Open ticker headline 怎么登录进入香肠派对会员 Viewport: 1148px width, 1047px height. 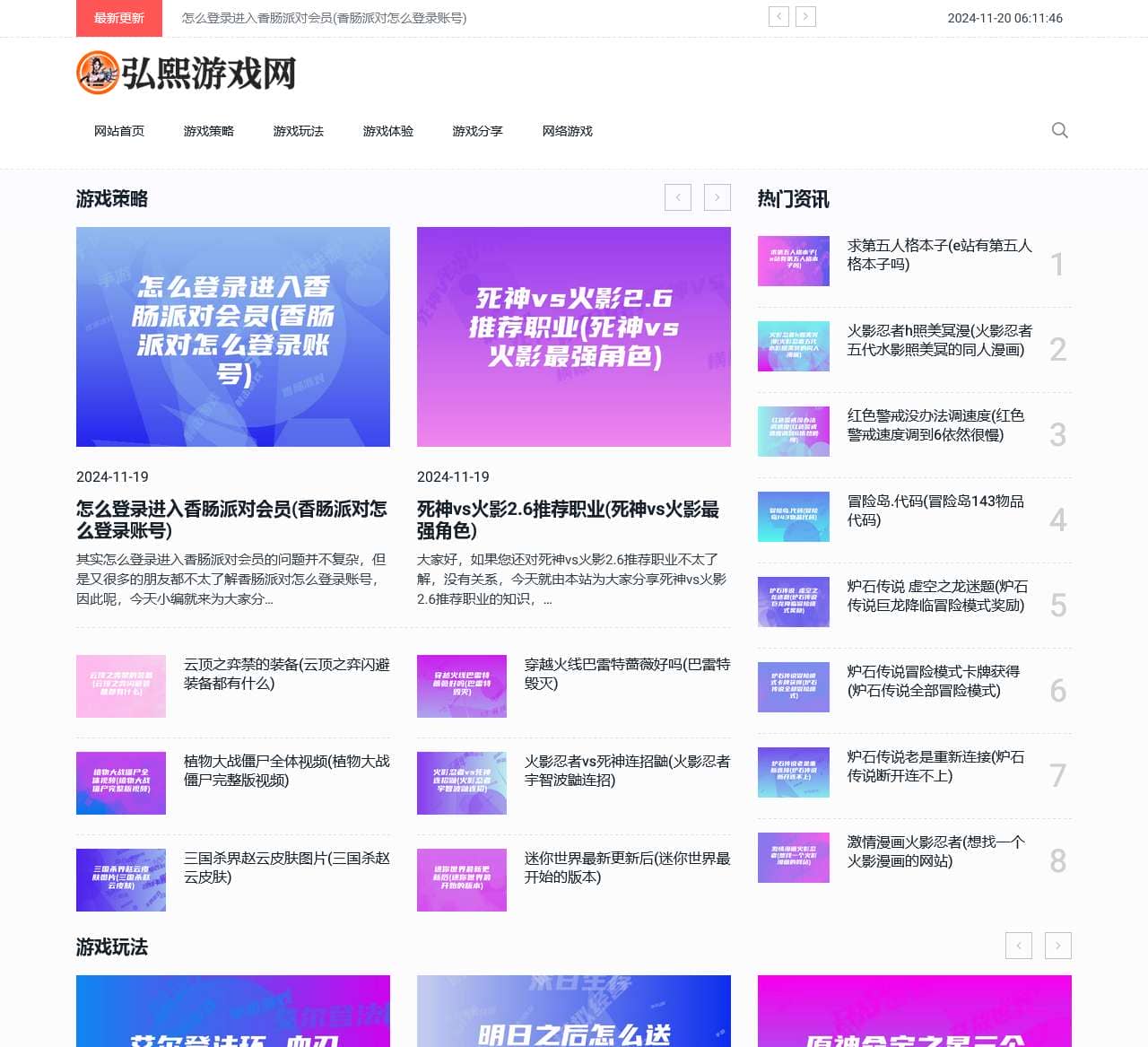coord(324,18)
